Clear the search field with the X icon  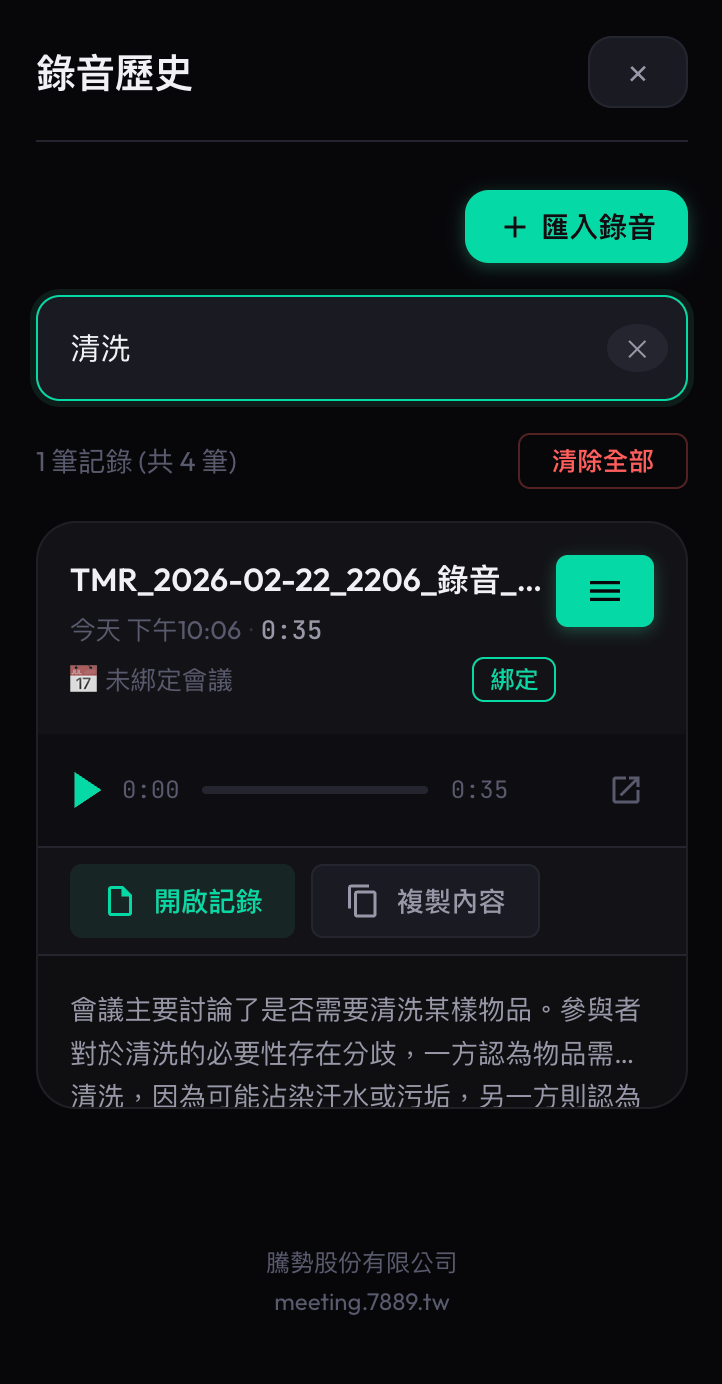(637, 348)
